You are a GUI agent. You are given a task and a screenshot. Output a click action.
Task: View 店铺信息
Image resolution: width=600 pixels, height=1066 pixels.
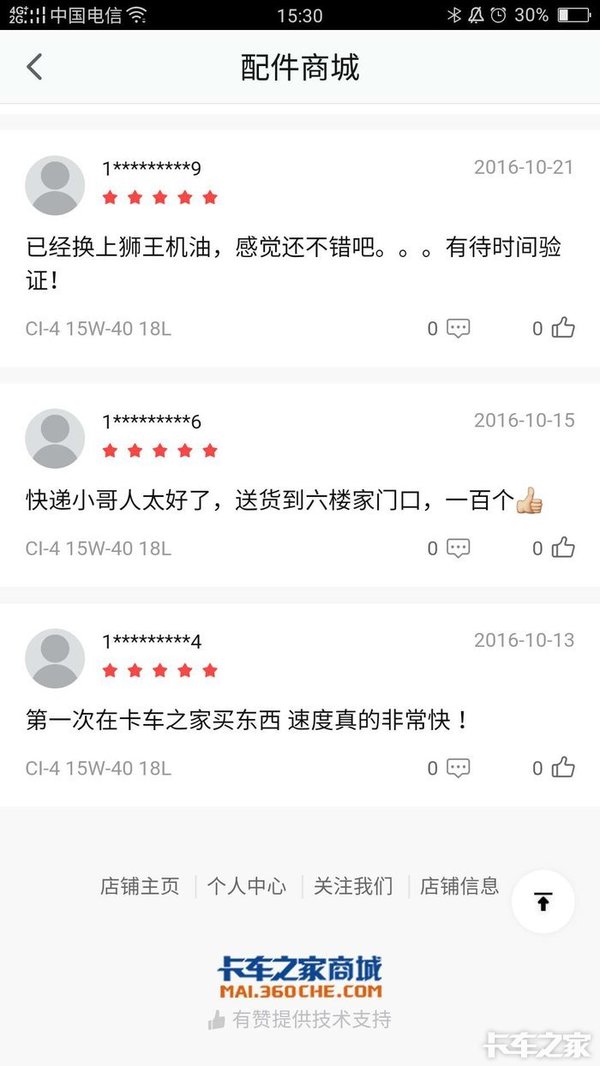pyautogui.click(x=459, y=886)
